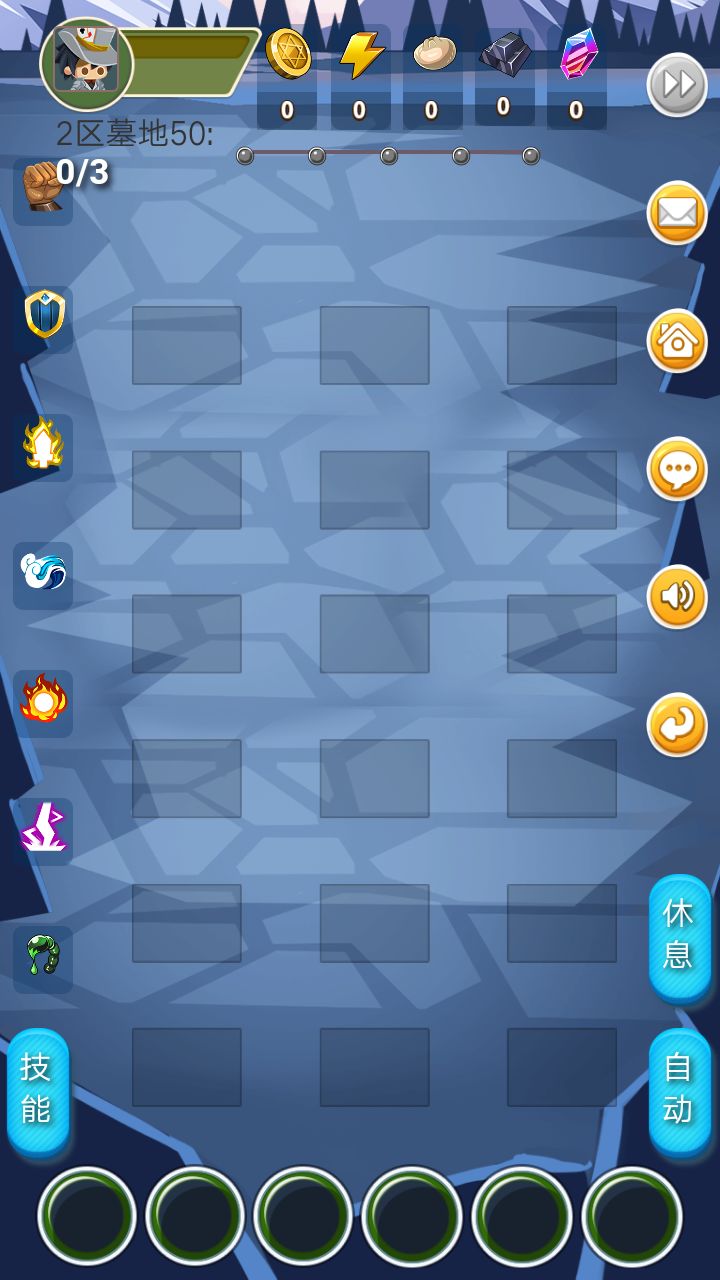Open the mail envelope icon
Image resolution: width=720 pixels, height=1280 pixels.
676,213
